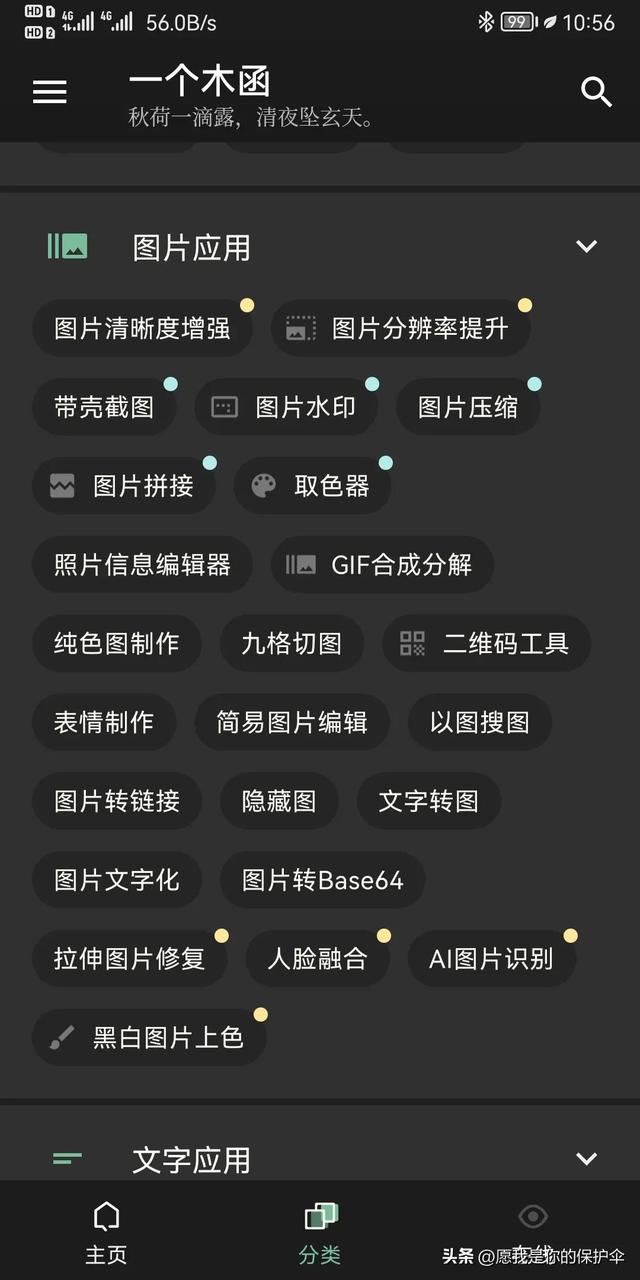
Task: Open the 图片分辨率提升 tool
Action: pos(400,328)
